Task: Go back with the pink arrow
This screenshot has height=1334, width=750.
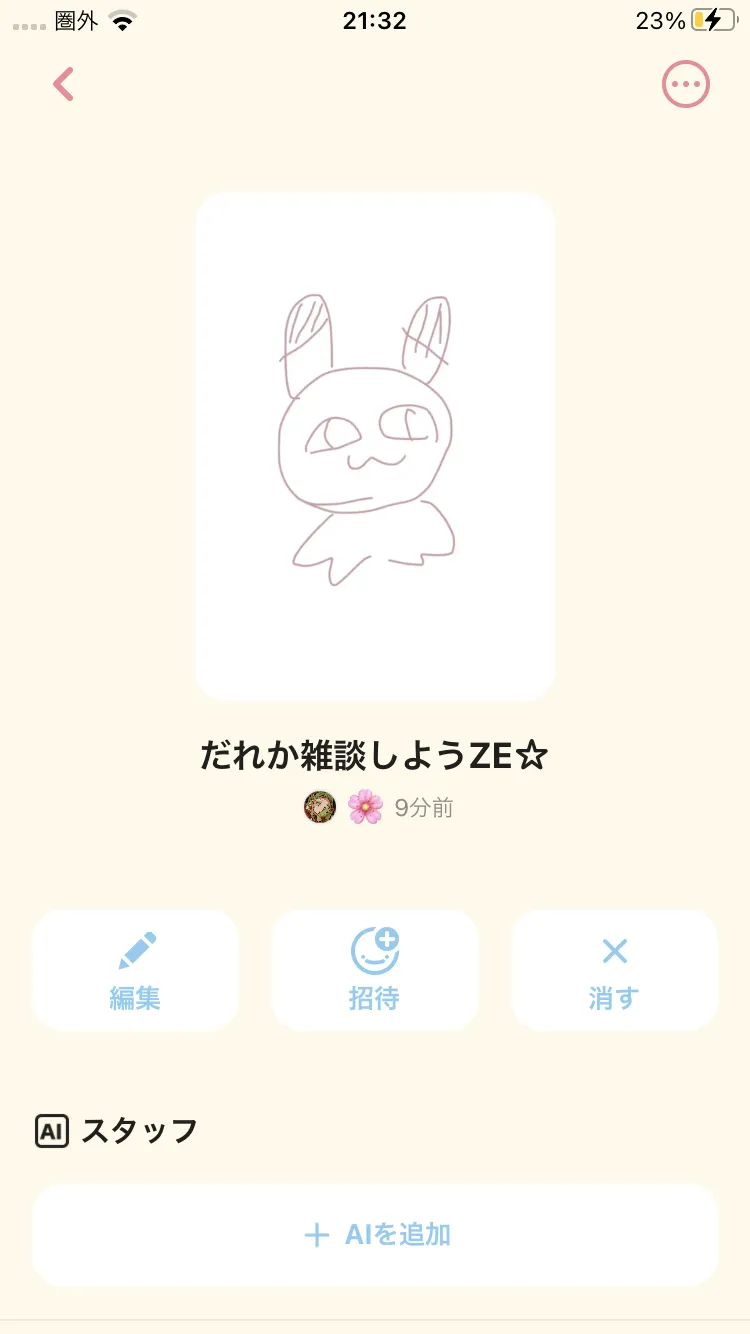Action: tap(64, 85)
